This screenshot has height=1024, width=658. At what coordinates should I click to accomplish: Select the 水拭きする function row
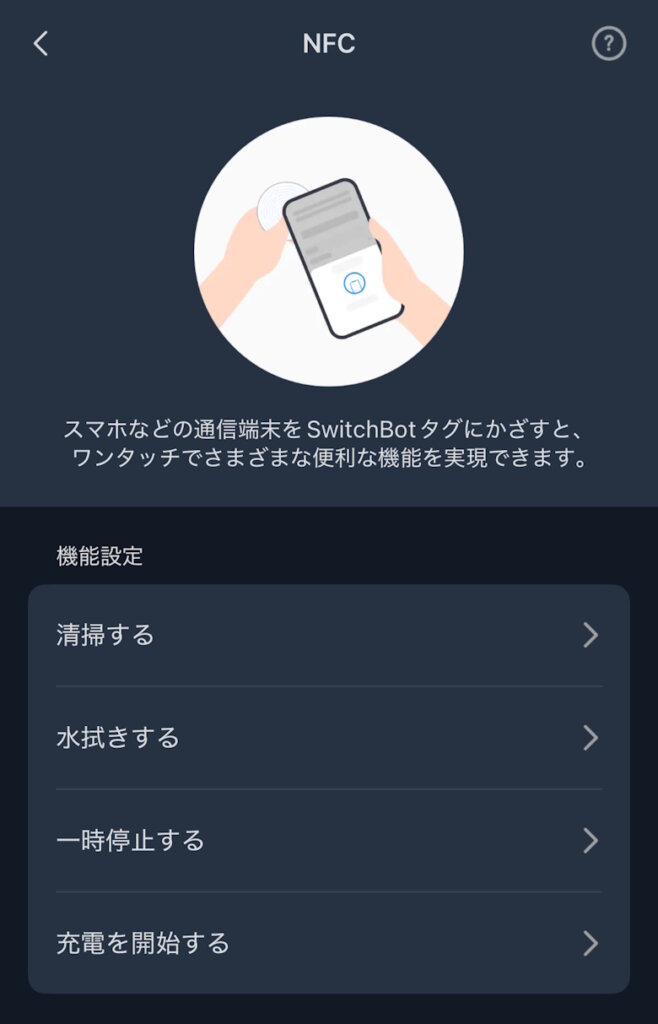[x=328, y=738]
